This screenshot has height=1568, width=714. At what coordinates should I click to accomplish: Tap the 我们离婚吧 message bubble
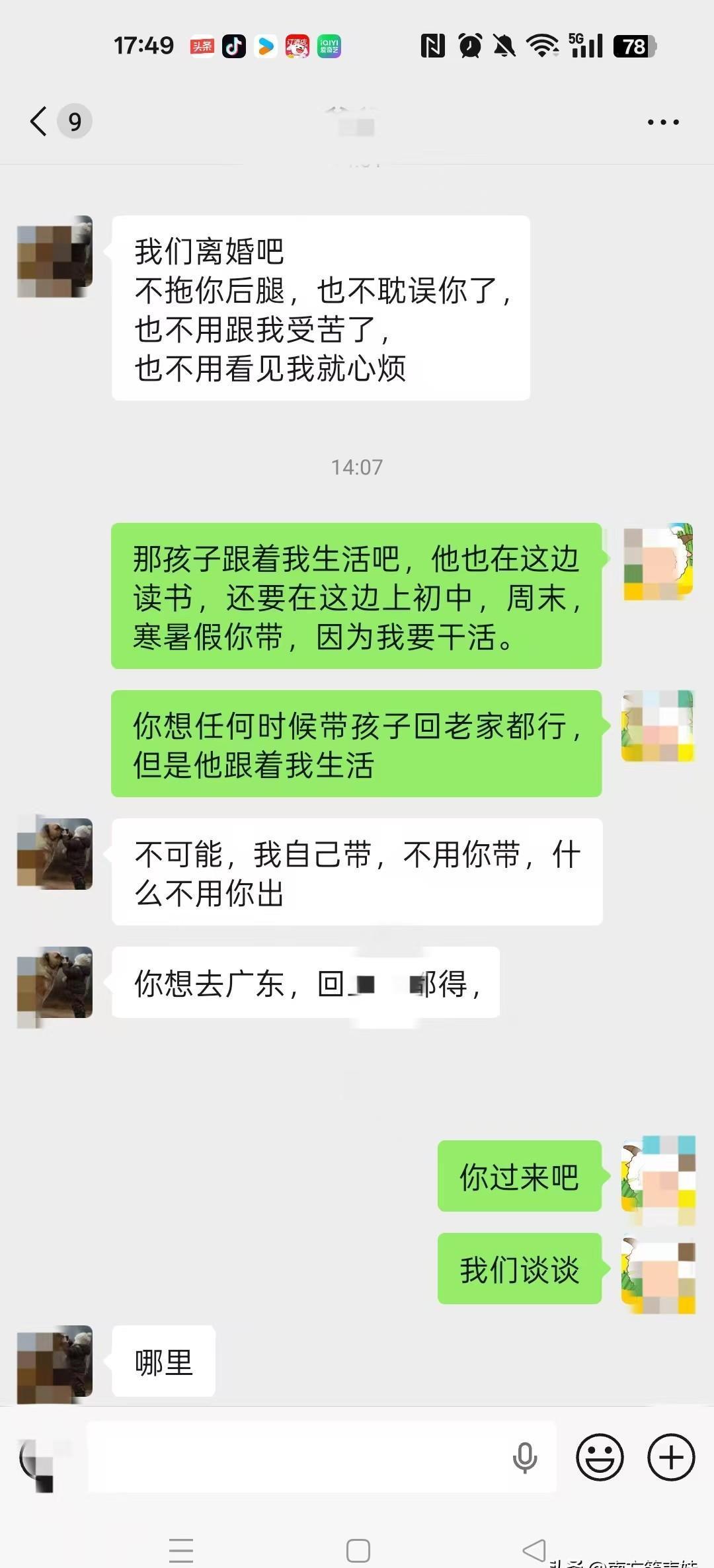pyautogui.click(x=321, y=307)
